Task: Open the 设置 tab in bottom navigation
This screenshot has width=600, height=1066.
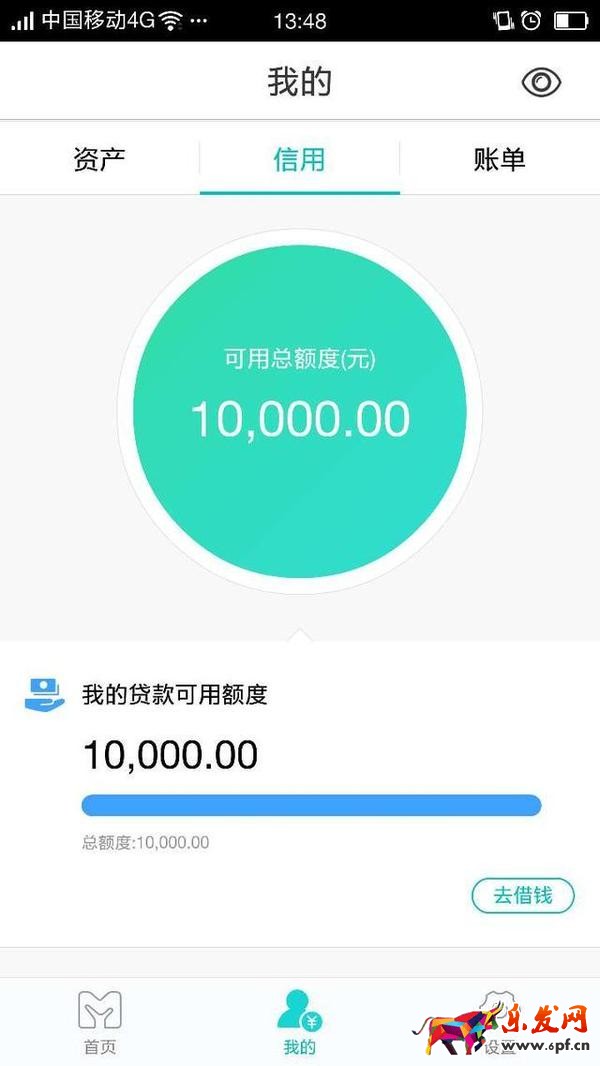Action: coord(499,1022)
